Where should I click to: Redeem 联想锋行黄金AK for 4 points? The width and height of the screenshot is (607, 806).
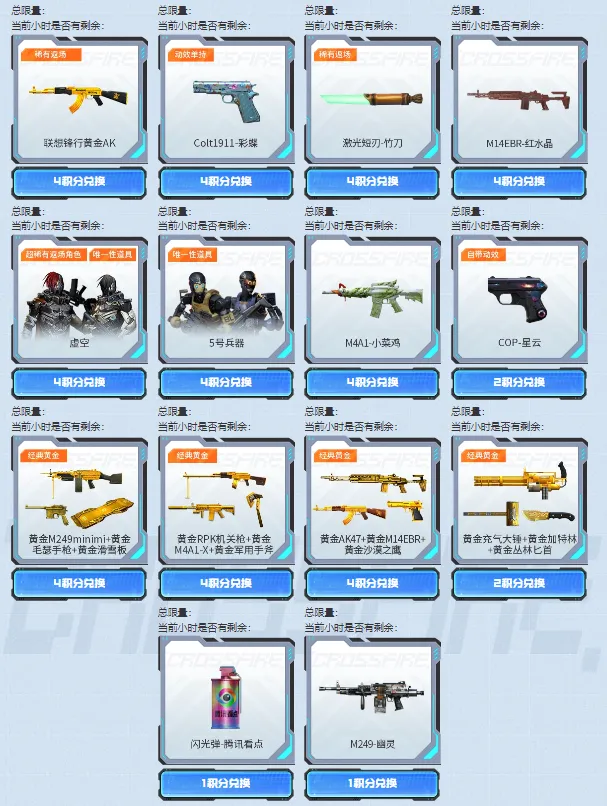[79, 182]
